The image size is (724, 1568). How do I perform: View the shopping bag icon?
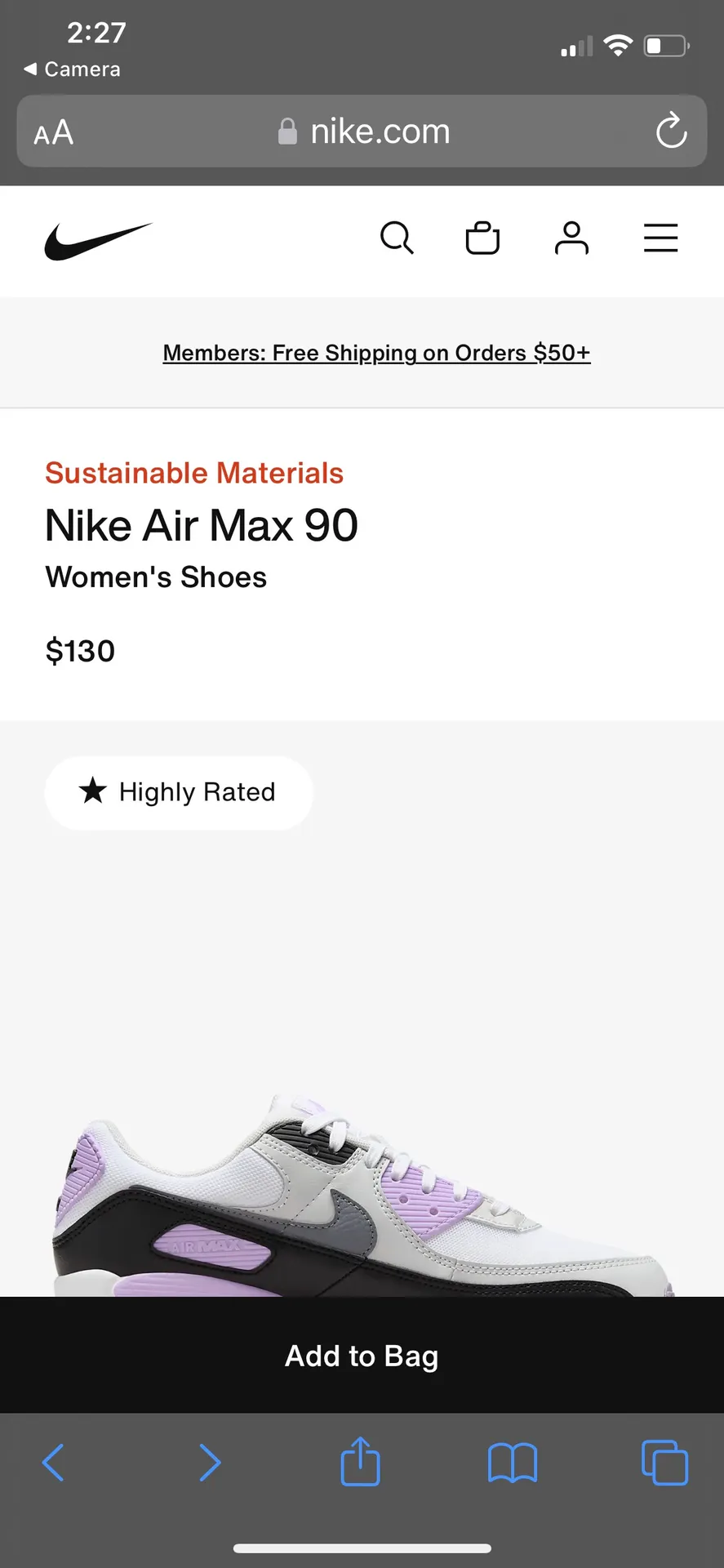click(x=482, y=238)
